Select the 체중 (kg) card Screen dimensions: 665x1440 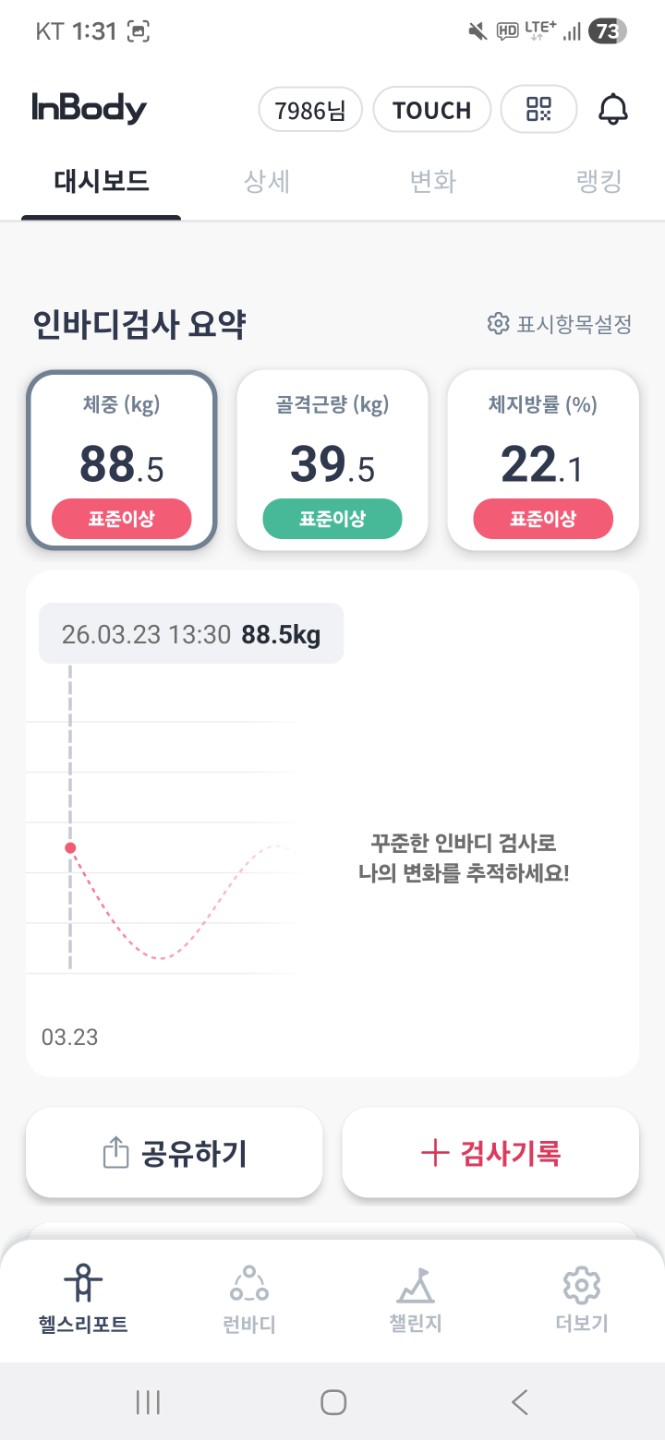[121, 460]
